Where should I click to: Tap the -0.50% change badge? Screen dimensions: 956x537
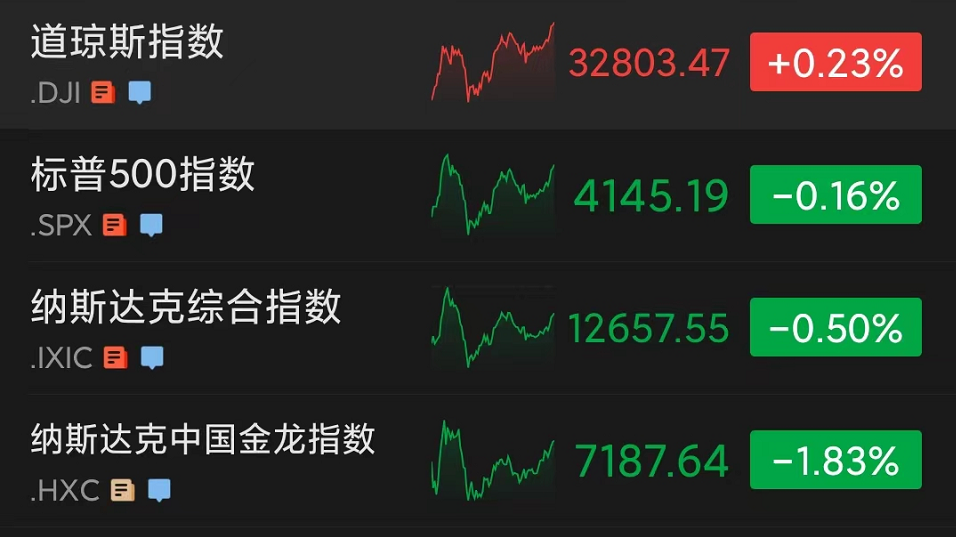click(835, 328)
